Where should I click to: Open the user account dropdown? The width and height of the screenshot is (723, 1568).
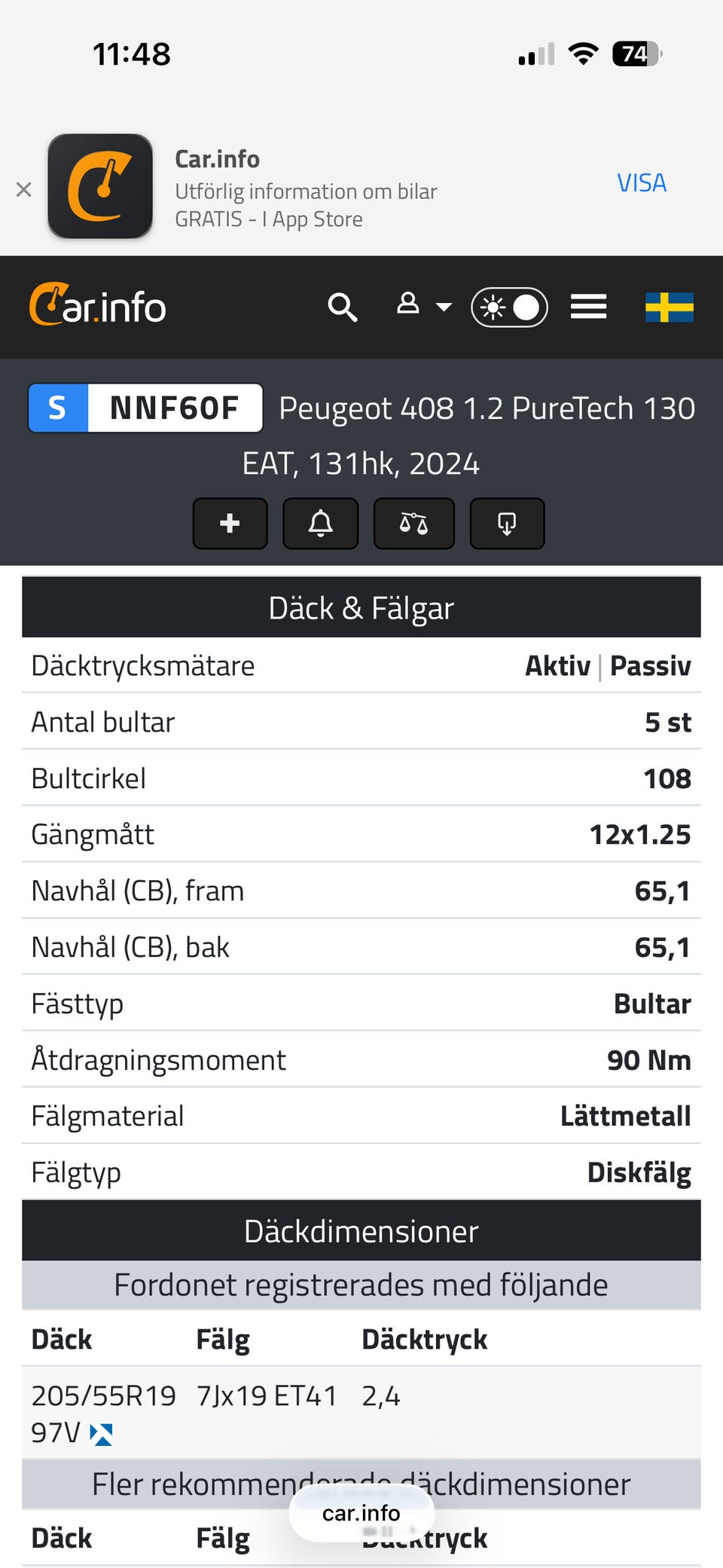click(x=424, y=305)
